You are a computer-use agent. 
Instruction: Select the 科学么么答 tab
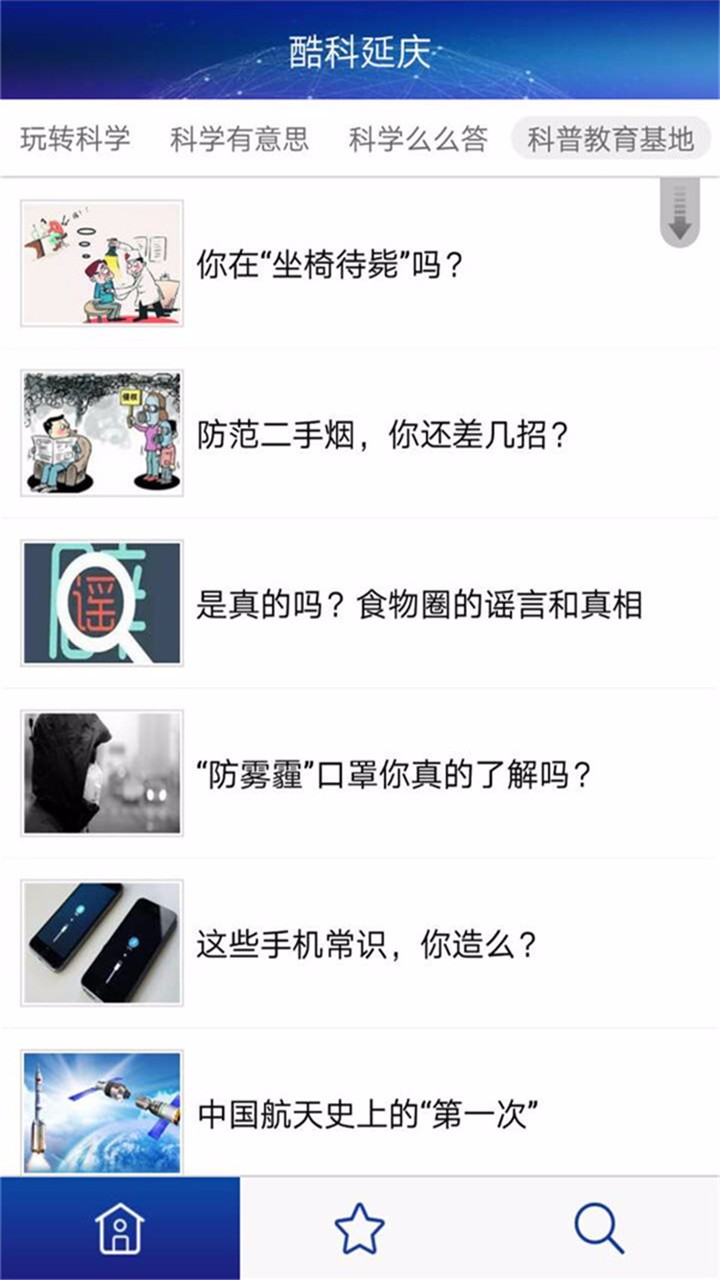[x=418, y=139]
